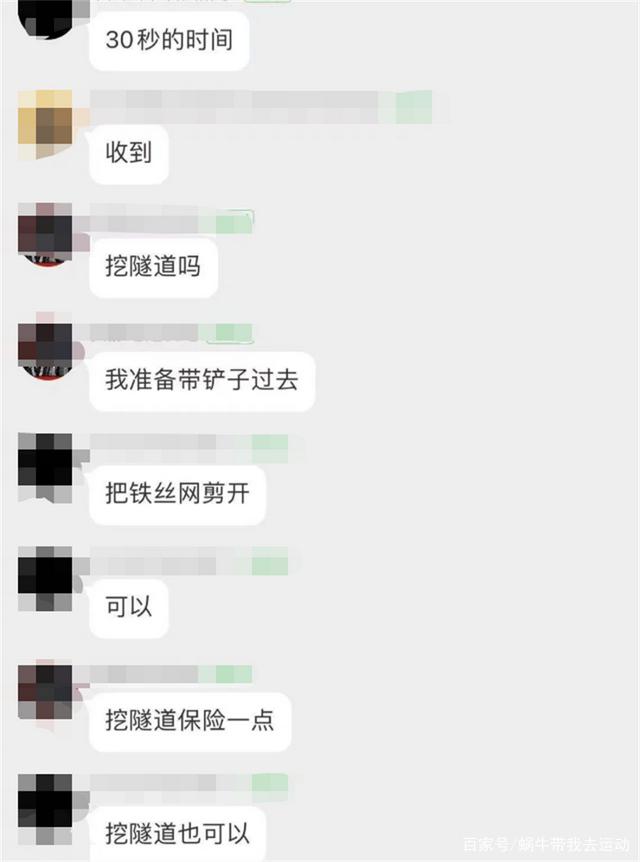This screenshot has width=640, height=862.
Task: Open avatar next to 把铁丝网剪开
Action: 46,462
